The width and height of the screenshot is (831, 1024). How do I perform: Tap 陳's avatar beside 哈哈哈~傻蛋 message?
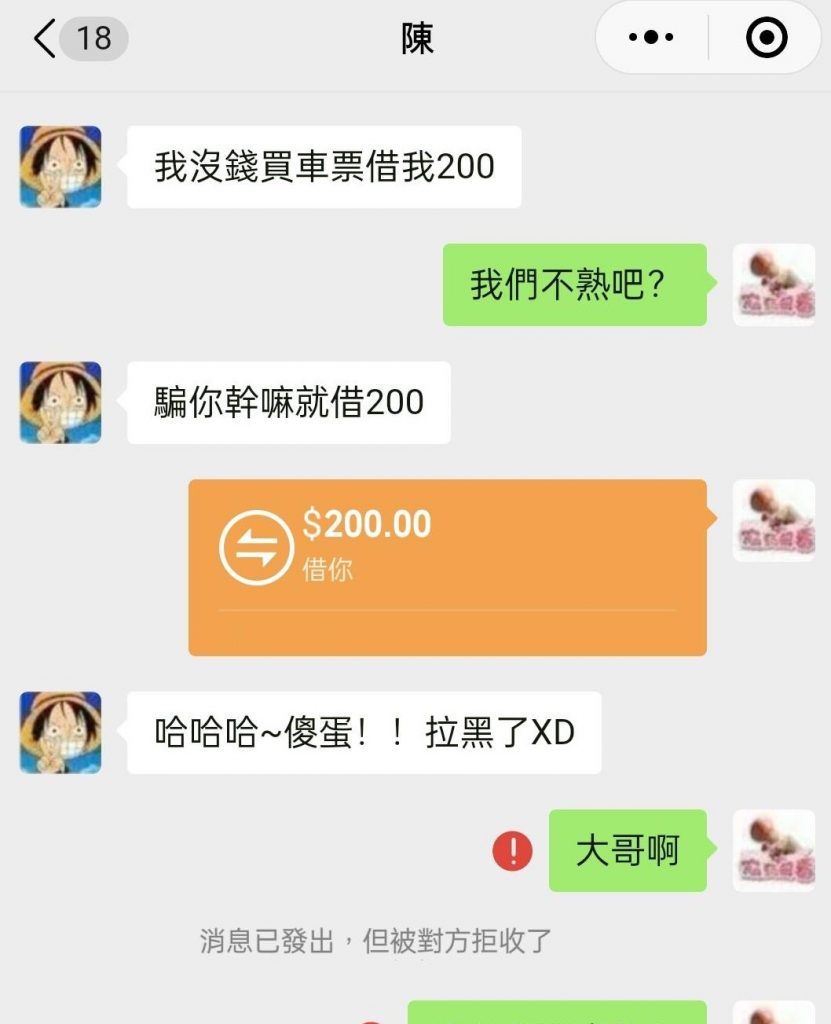pos(61,733)
